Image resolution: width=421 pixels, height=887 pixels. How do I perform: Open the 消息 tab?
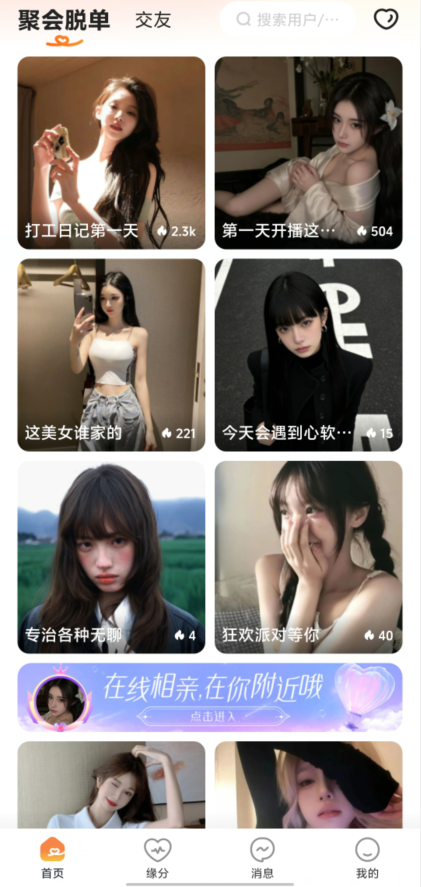(263, 858)
